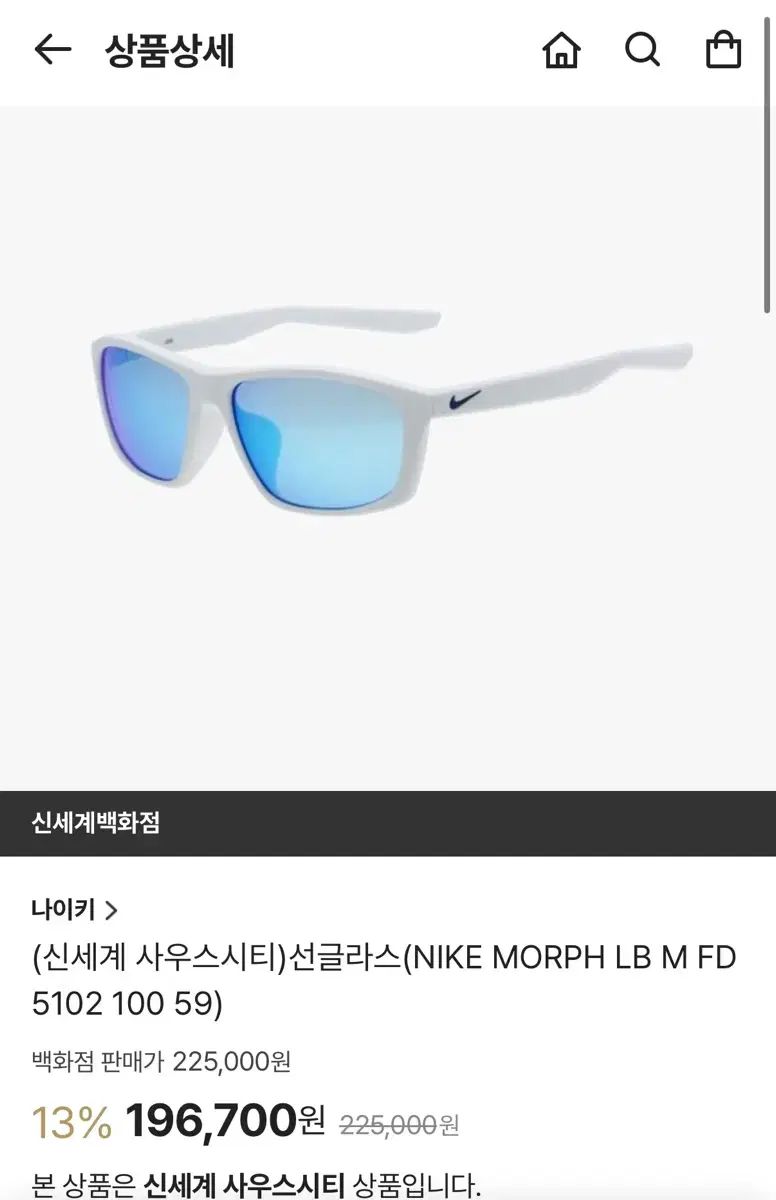Open the search magnifier
Image resolution: width=776 pixels, height=1200 pixels.
pyautogui.click(x=642, y=50)
